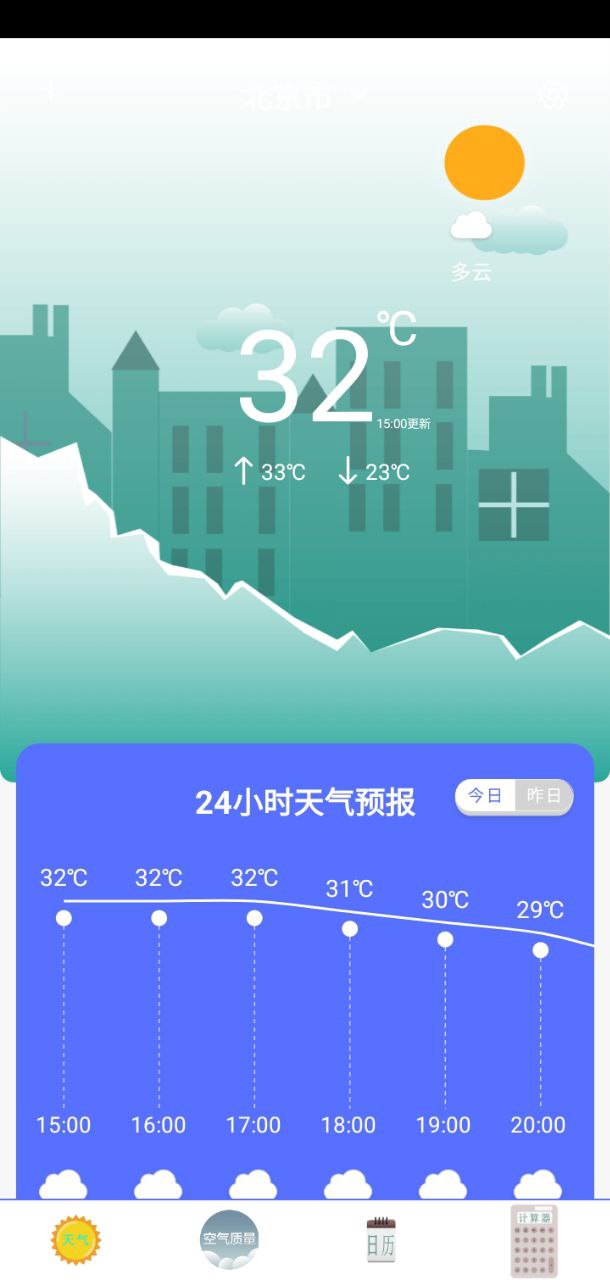Open the 日历 calendar tab

(x=381, y=1240)
